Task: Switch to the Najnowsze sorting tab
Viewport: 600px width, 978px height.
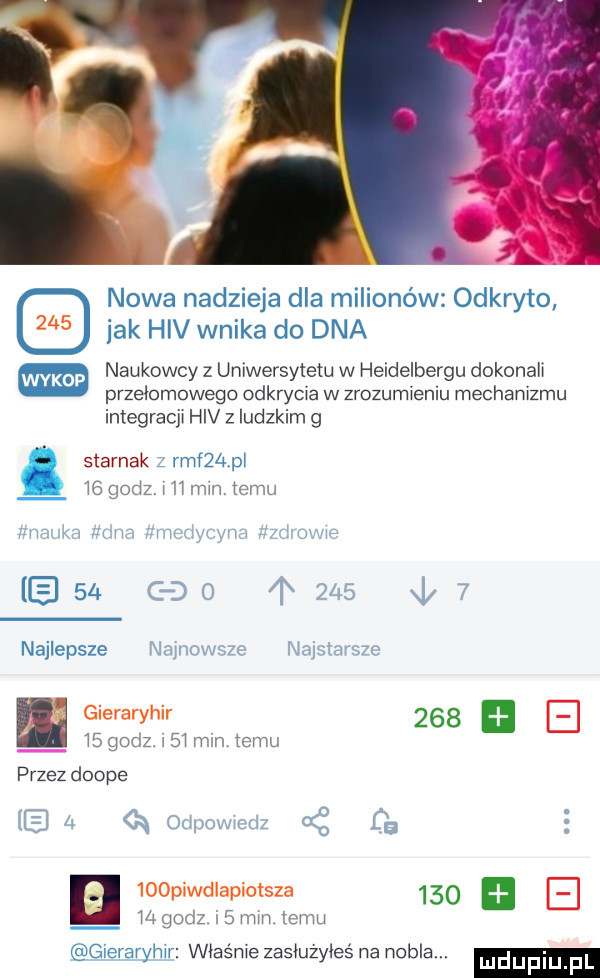Action: coord(197,648)
